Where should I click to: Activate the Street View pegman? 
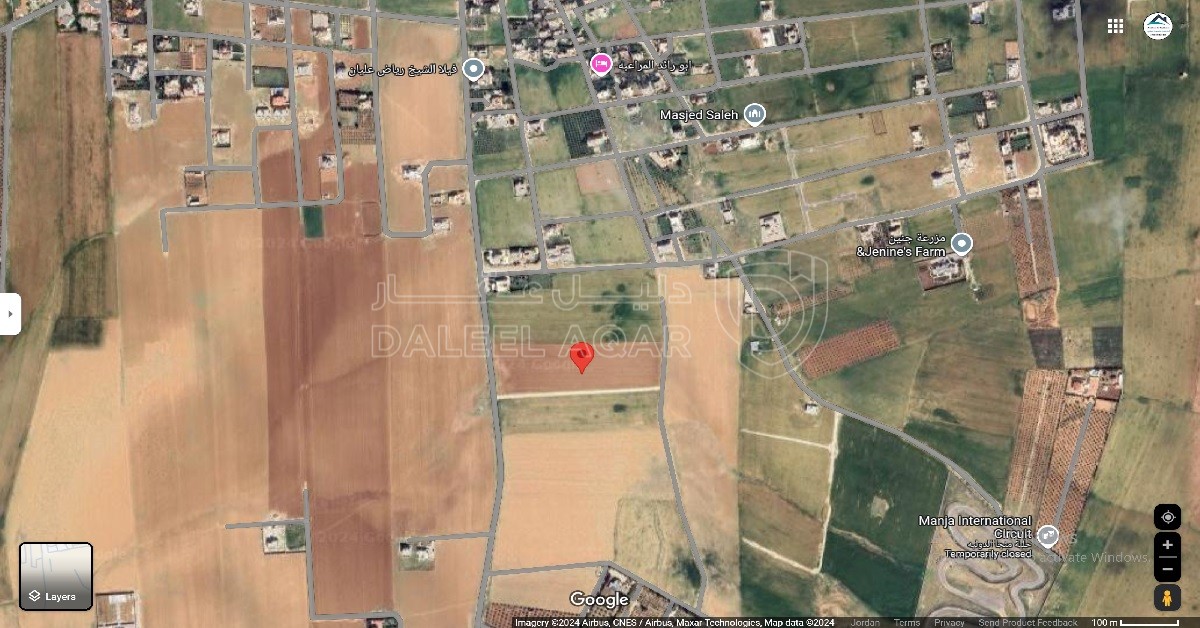1167,598
